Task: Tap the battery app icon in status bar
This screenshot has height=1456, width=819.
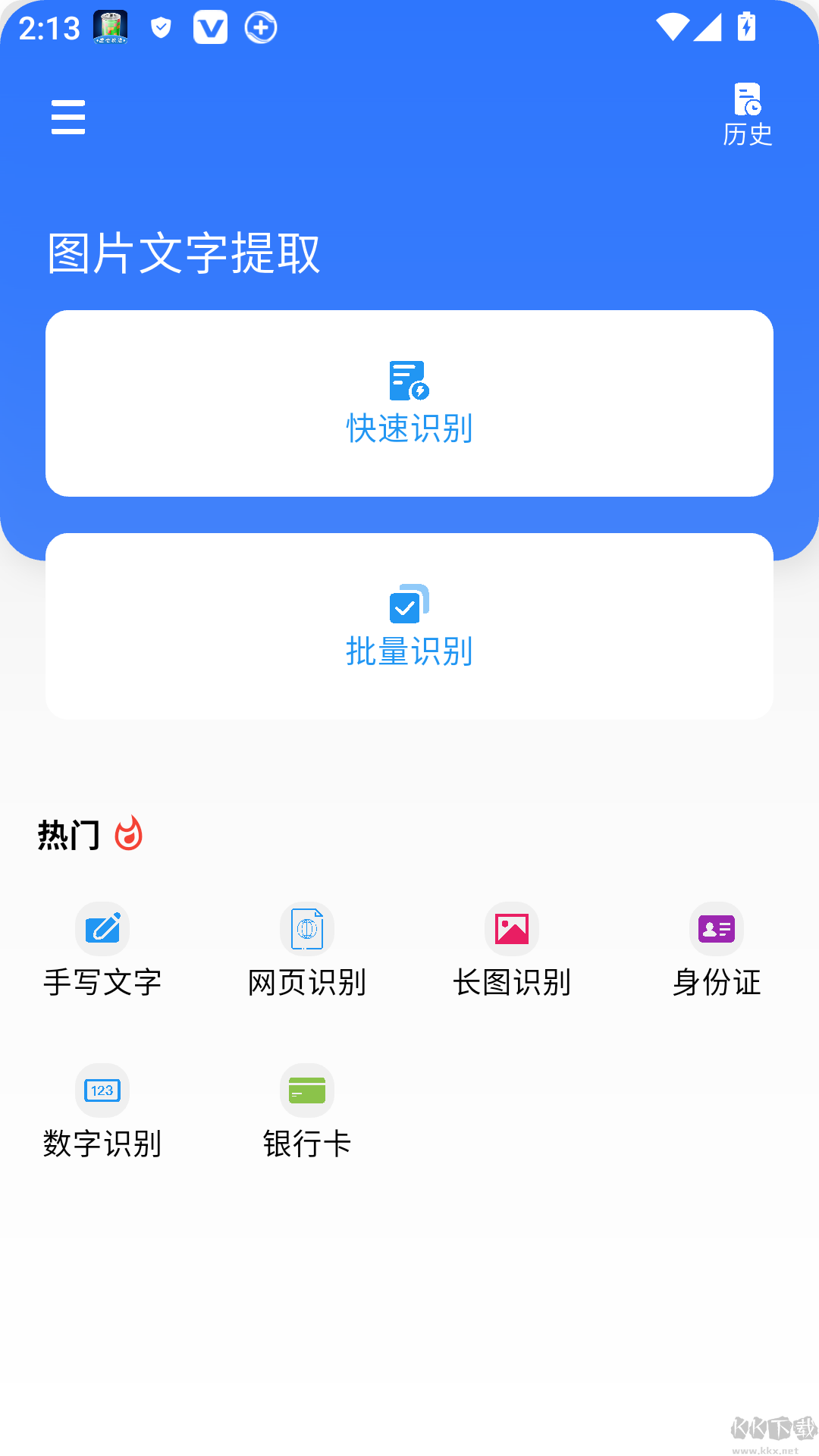Action: [x=108, y=27]
